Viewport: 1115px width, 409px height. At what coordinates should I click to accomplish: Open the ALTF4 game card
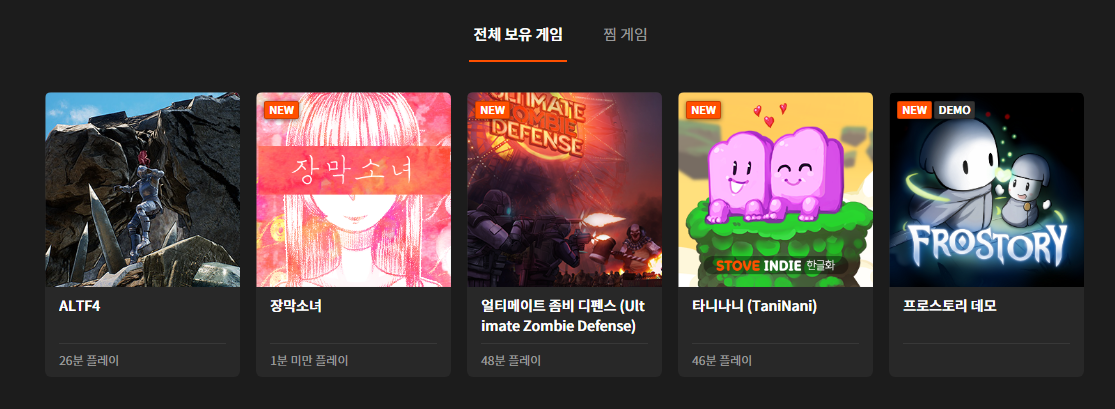[x=142, y=190]
